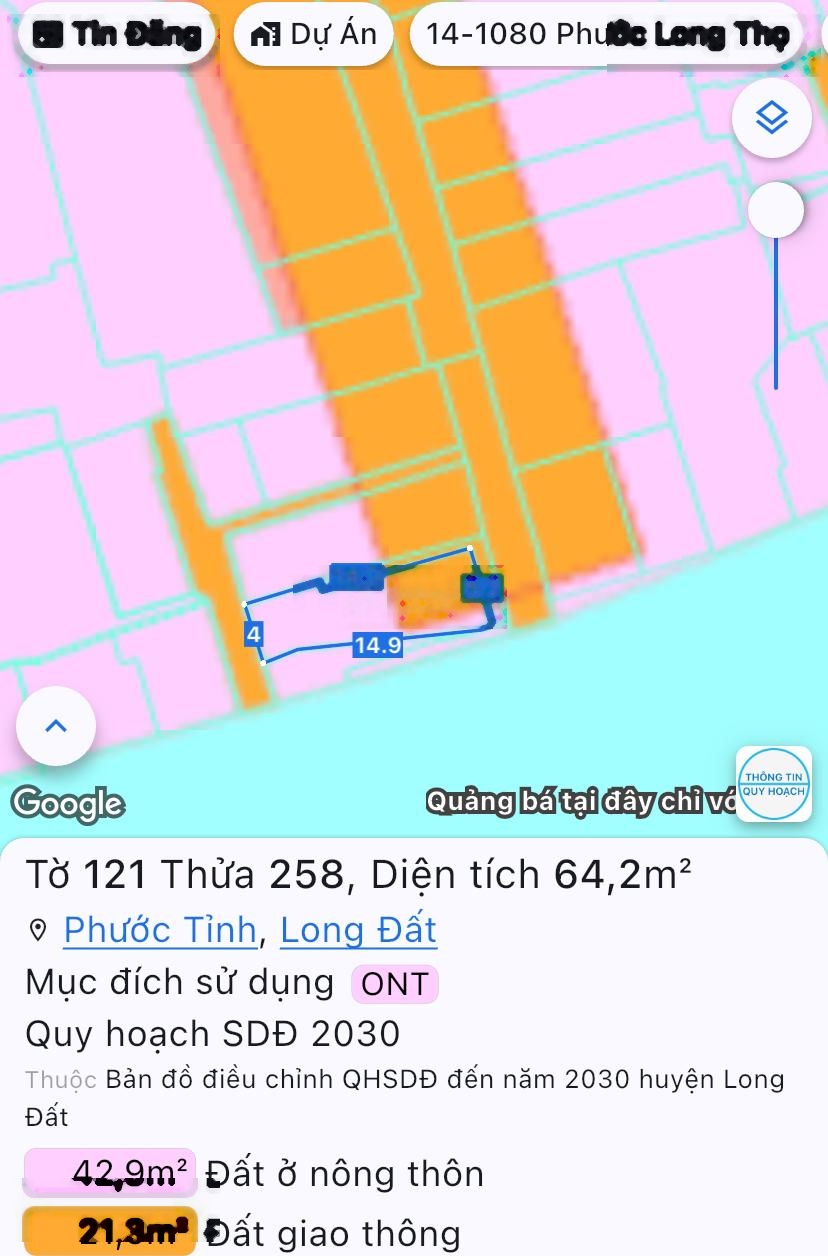Screen dimensions: 828x1256
Task: Open the Thông Tin Quy Hoạch button
Action: [773, 784]
